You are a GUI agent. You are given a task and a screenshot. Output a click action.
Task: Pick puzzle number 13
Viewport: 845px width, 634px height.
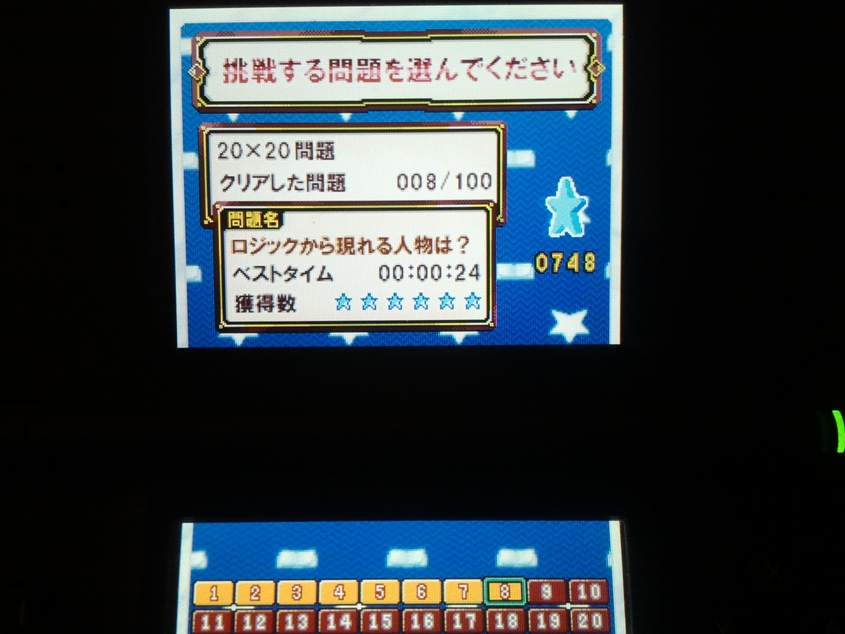click(296, 622)
